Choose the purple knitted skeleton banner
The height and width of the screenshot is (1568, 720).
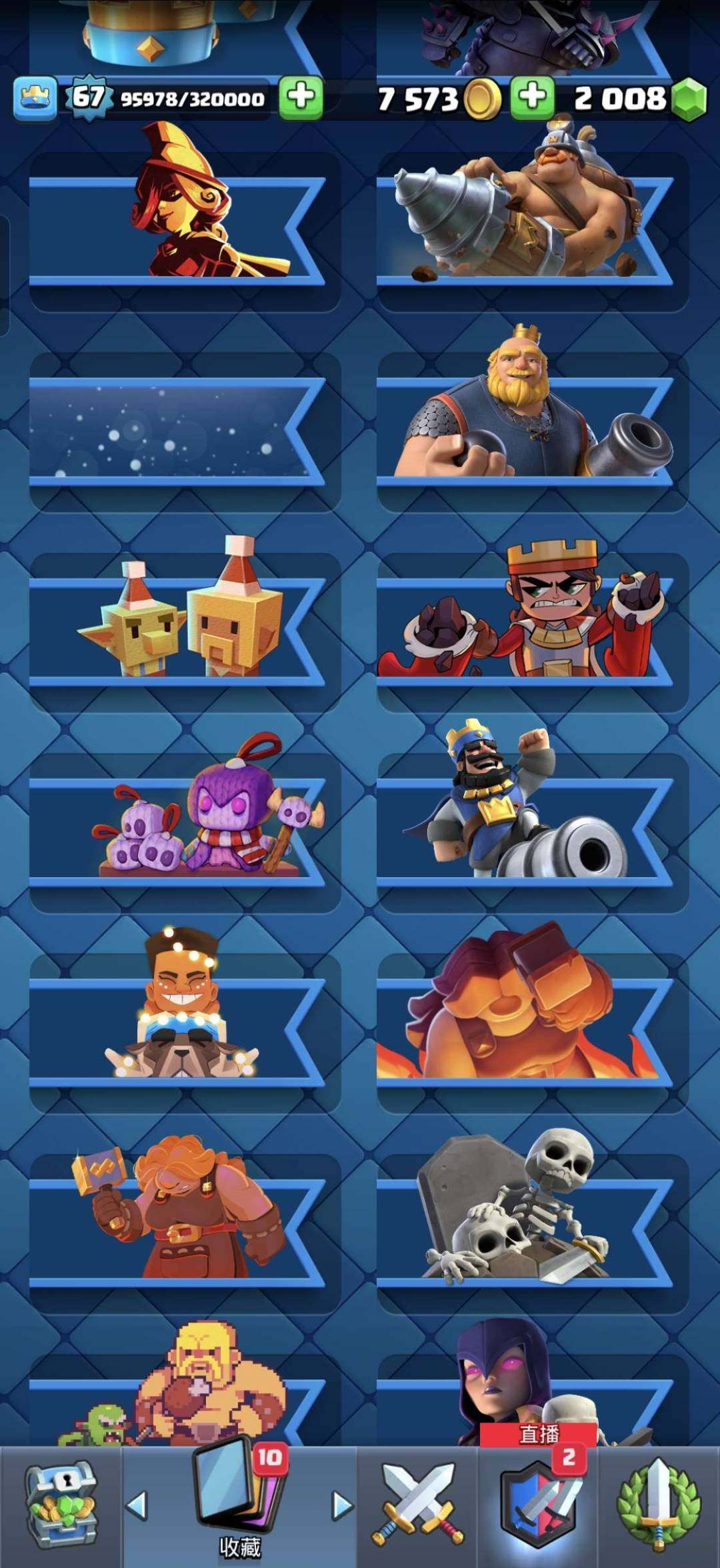click(177, 830)
